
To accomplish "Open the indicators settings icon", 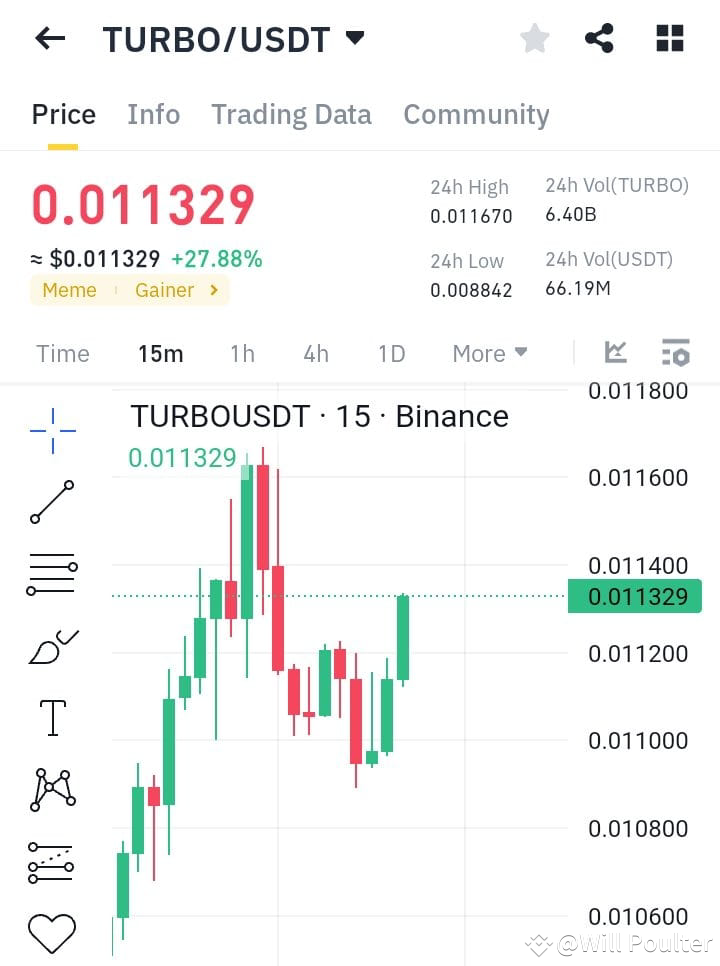I will pyautogui.click(x=675, y=352).
